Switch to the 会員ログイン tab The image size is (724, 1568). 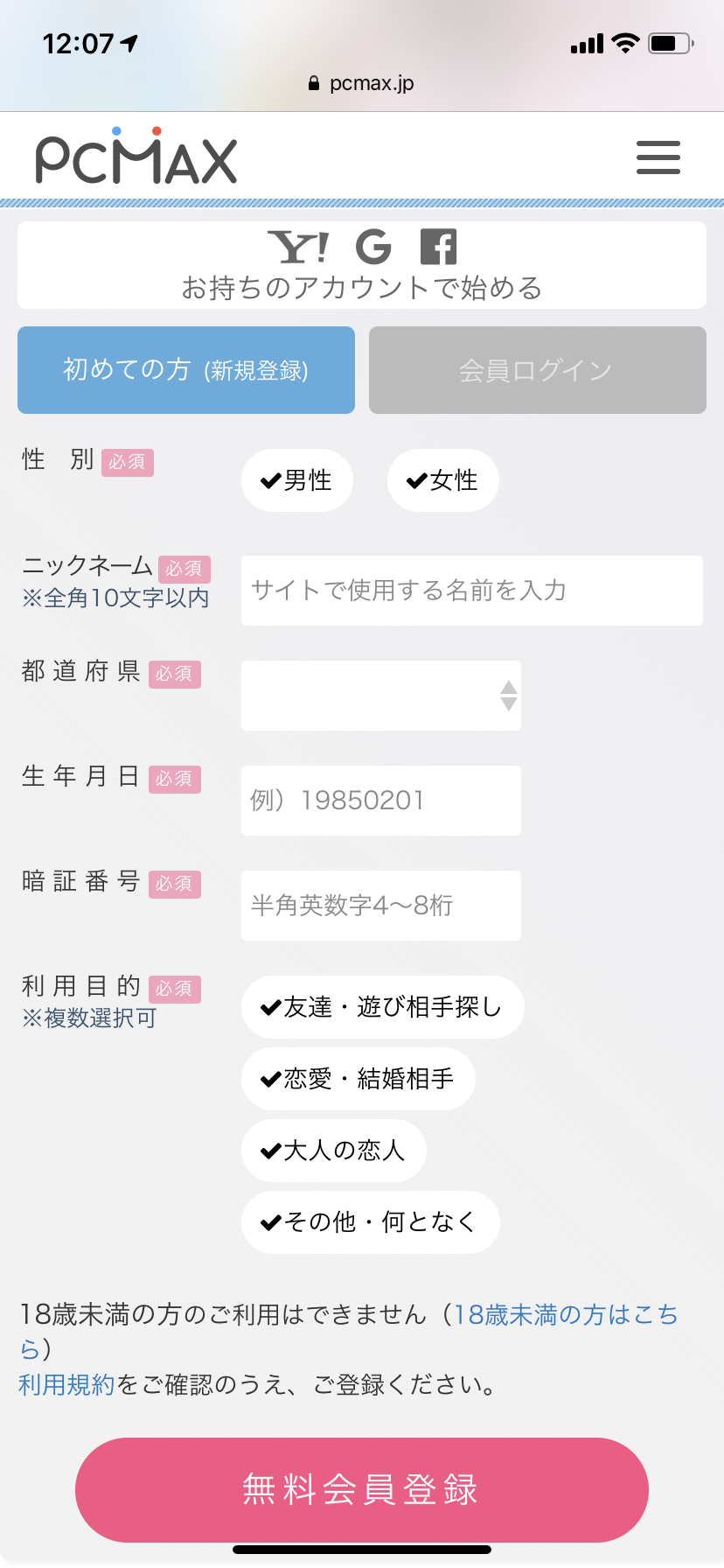click(x=538, y=370)
